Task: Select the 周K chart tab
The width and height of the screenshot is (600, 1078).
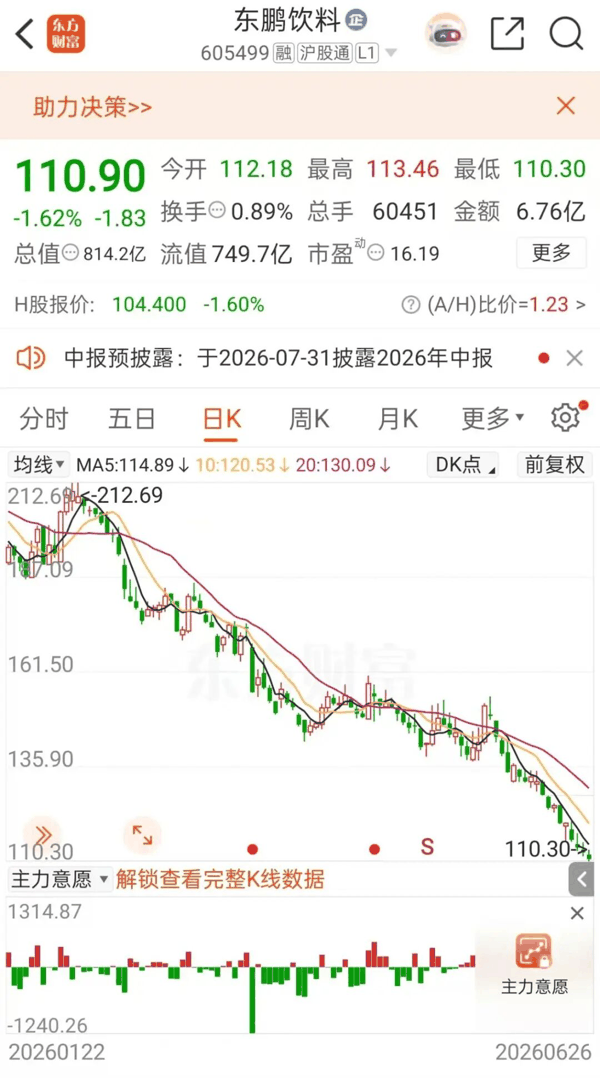Action: 309,419
